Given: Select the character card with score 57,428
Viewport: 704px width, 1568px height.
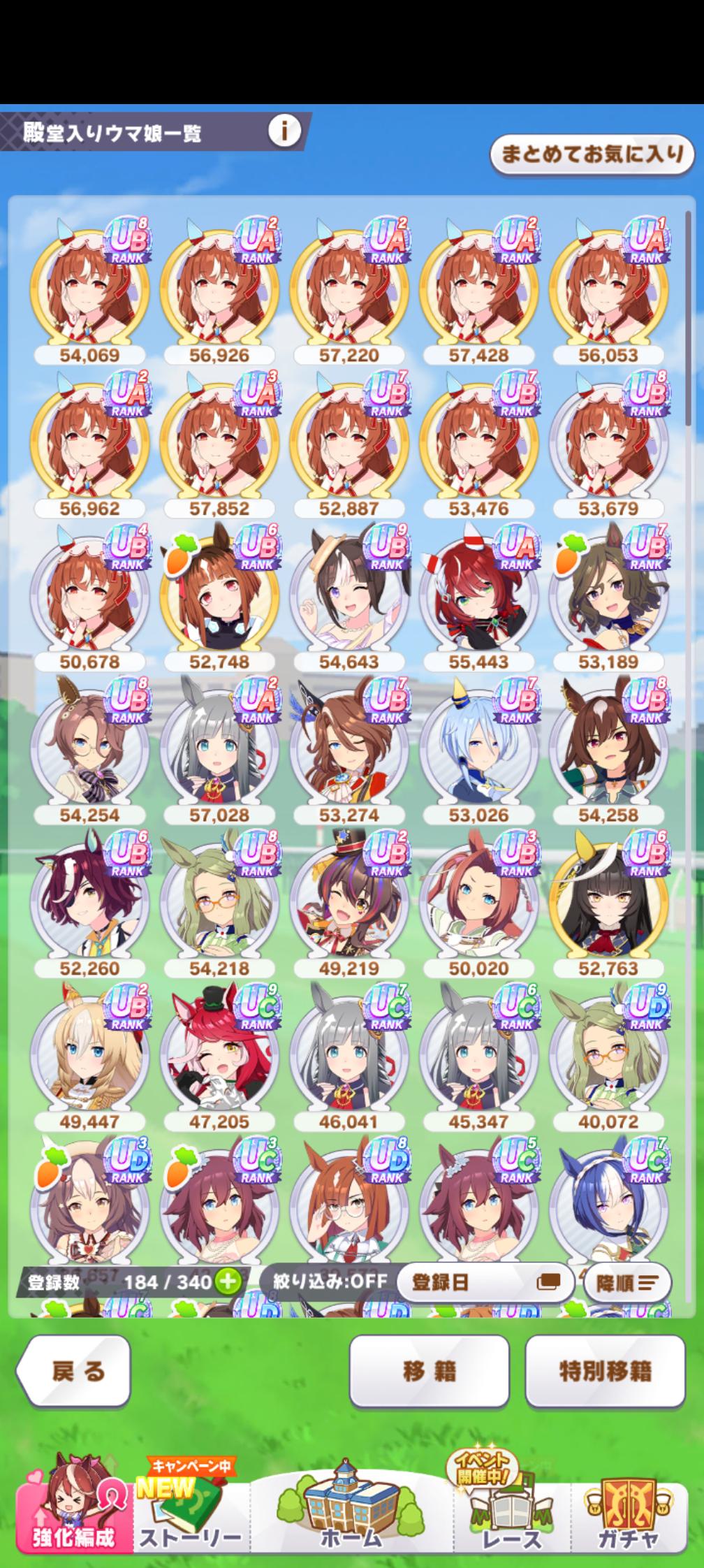Looking at the screenshot, I should pyautogui.click(x=478, y=290).
